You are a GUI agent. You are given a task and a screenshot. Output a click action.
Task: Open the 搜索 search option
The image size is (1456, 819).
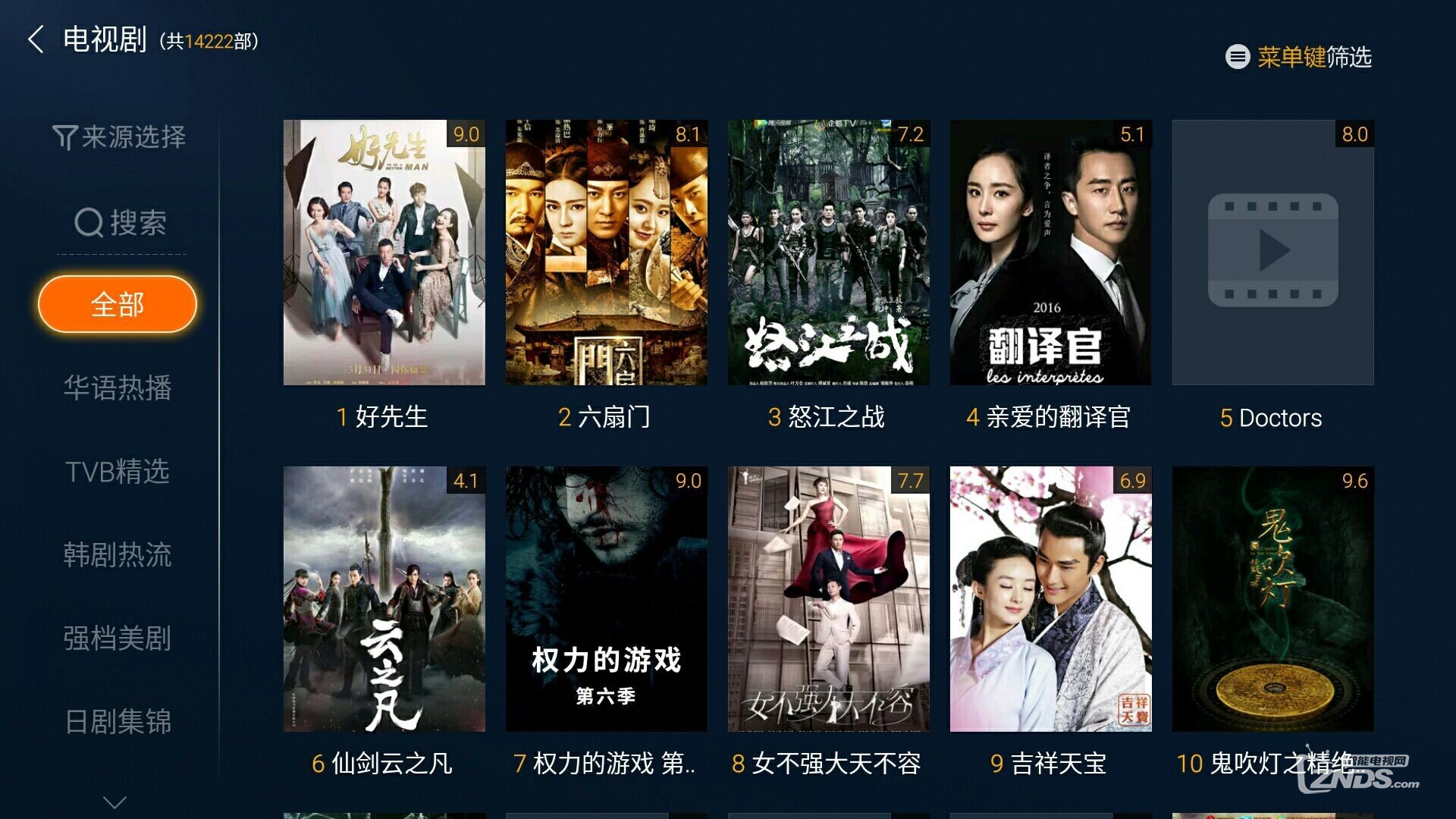(120, 222)
